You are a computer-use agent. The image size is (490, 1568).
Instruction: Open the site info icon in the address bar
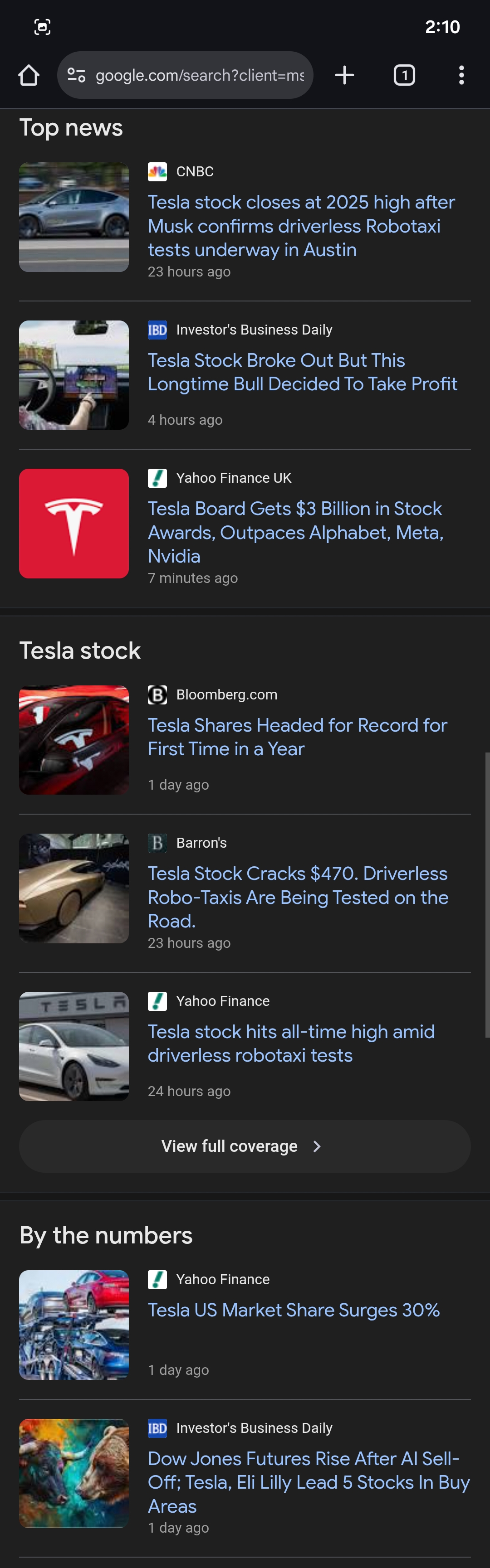76,76
